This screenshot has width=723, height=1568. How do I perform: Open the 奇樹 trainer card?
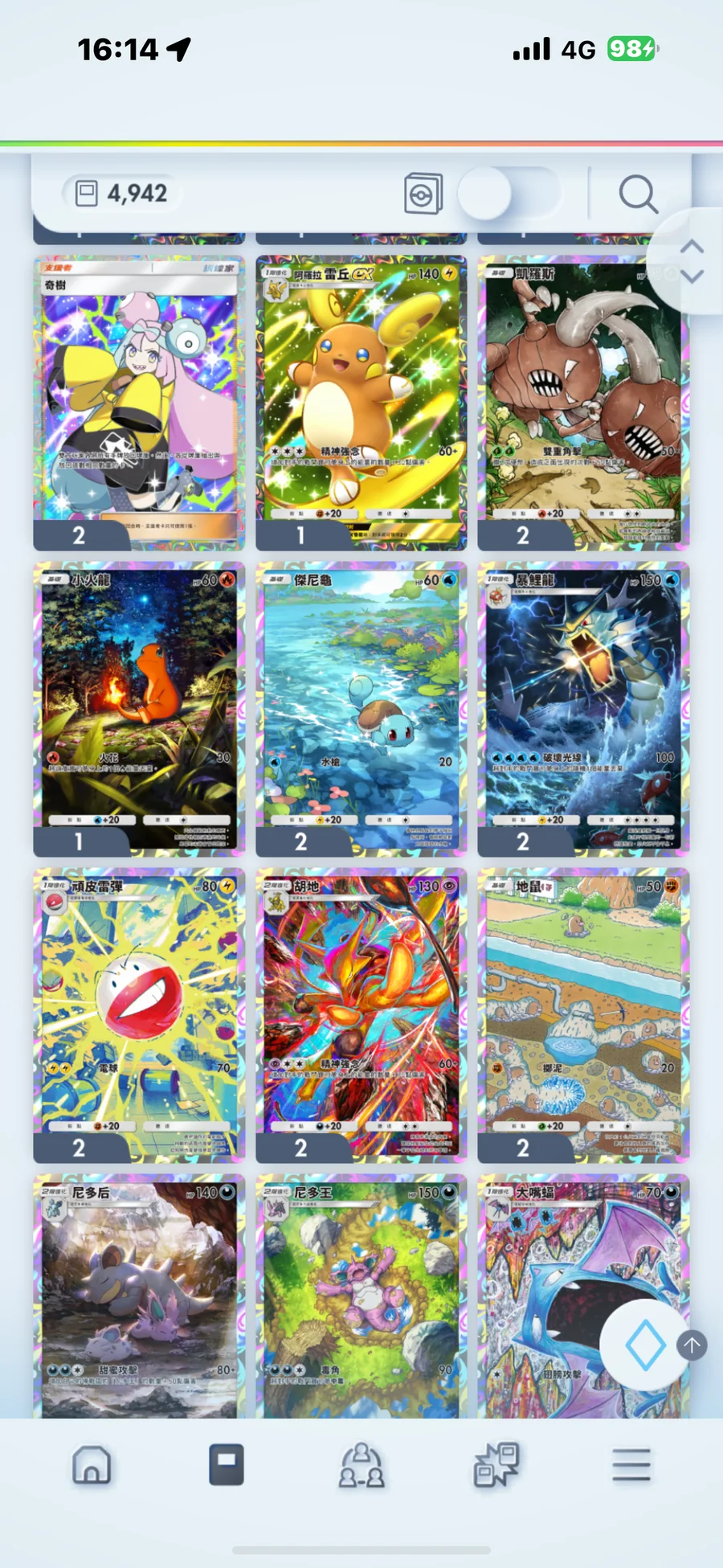point(139,403)
